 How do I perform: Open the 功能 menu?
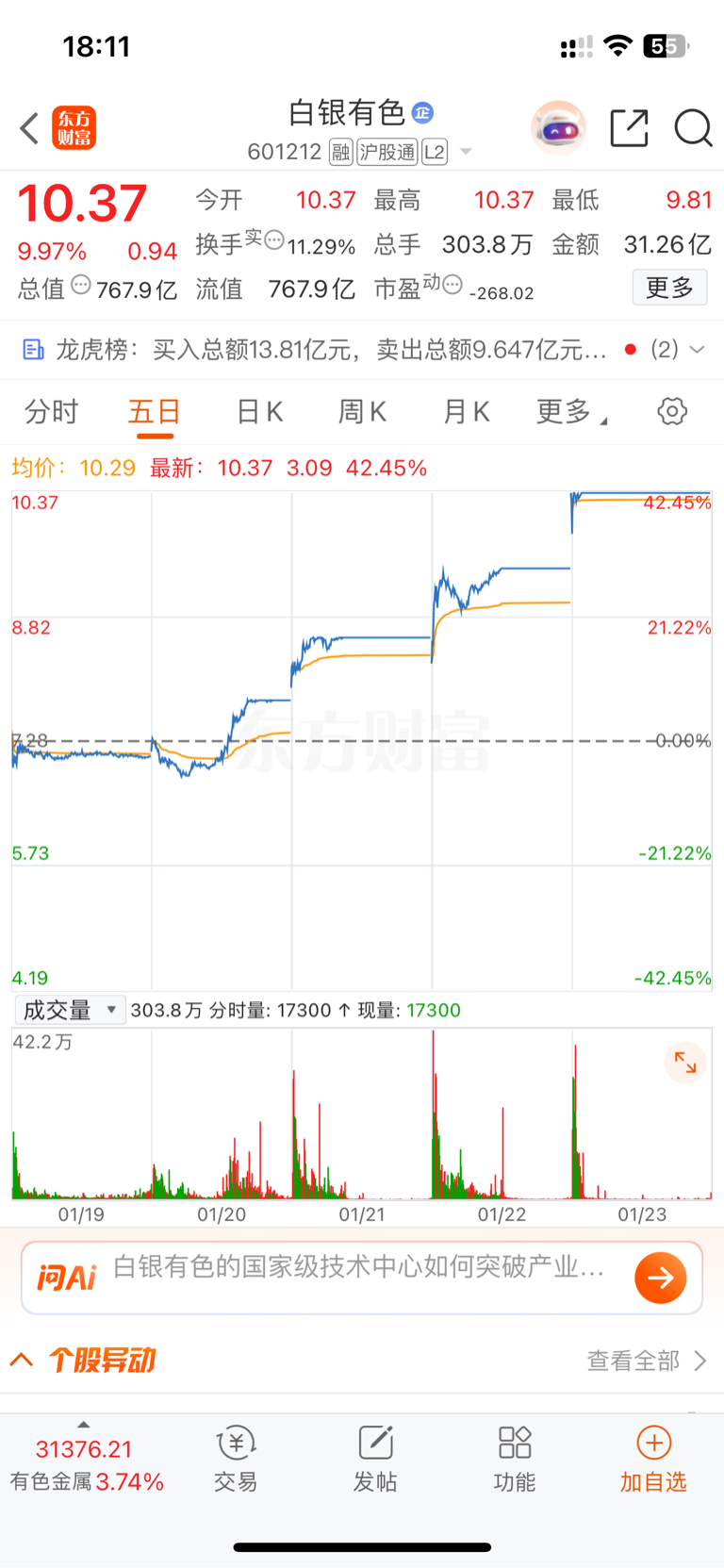coord(515,1459)
